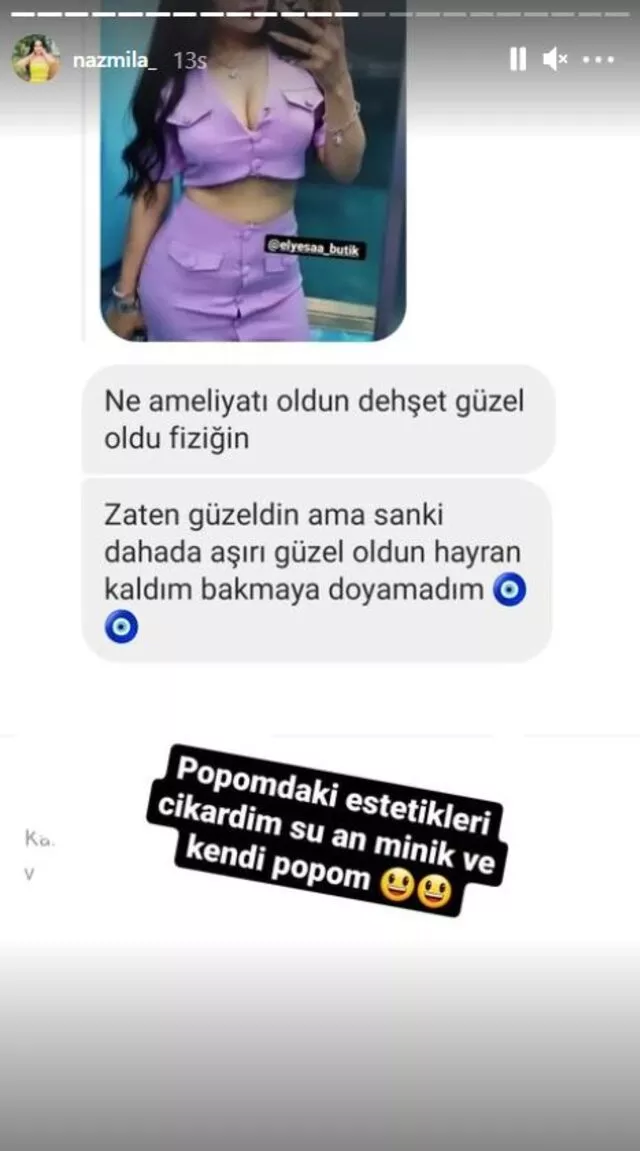The width and height of the screenshot is (640, 1151).
Task: Pause the story playback
Action: point(517,60)
